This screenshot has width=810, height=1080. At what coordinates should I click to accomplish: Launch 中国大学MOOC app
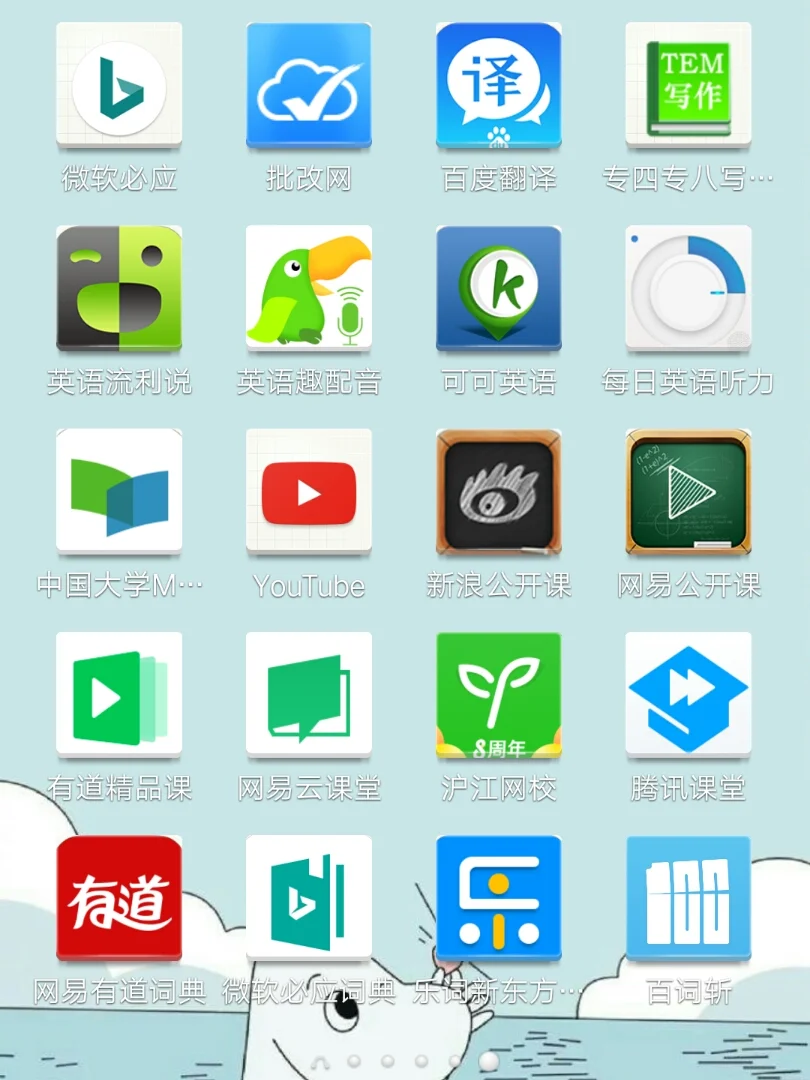pyautogui.click(x=119, y=492)
